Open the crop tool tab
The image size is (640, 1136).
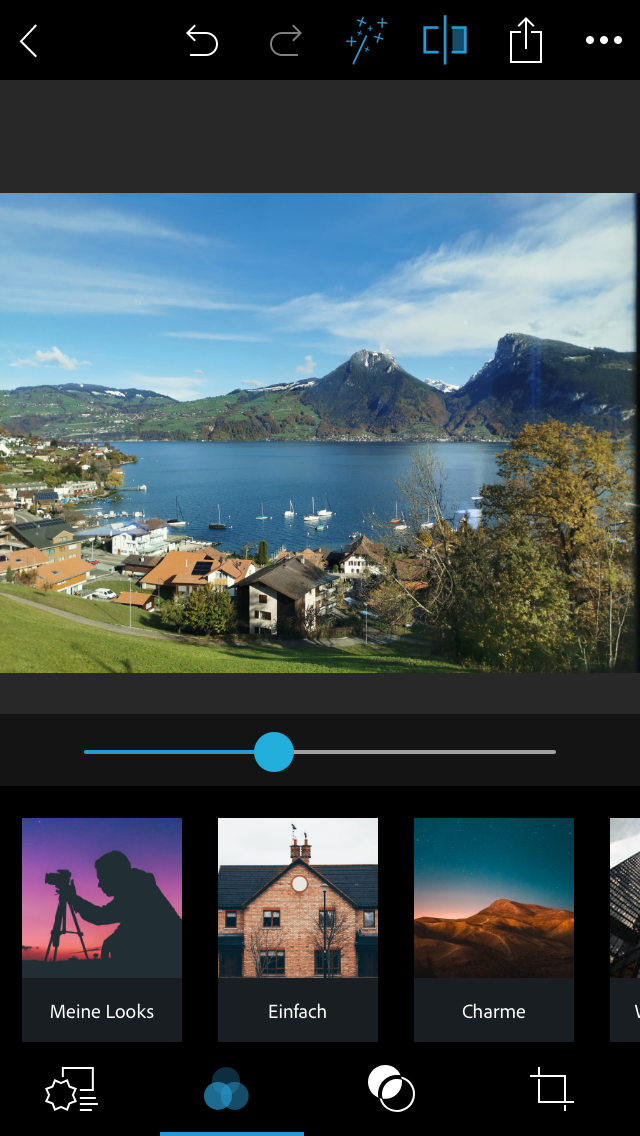(552, 1088)
